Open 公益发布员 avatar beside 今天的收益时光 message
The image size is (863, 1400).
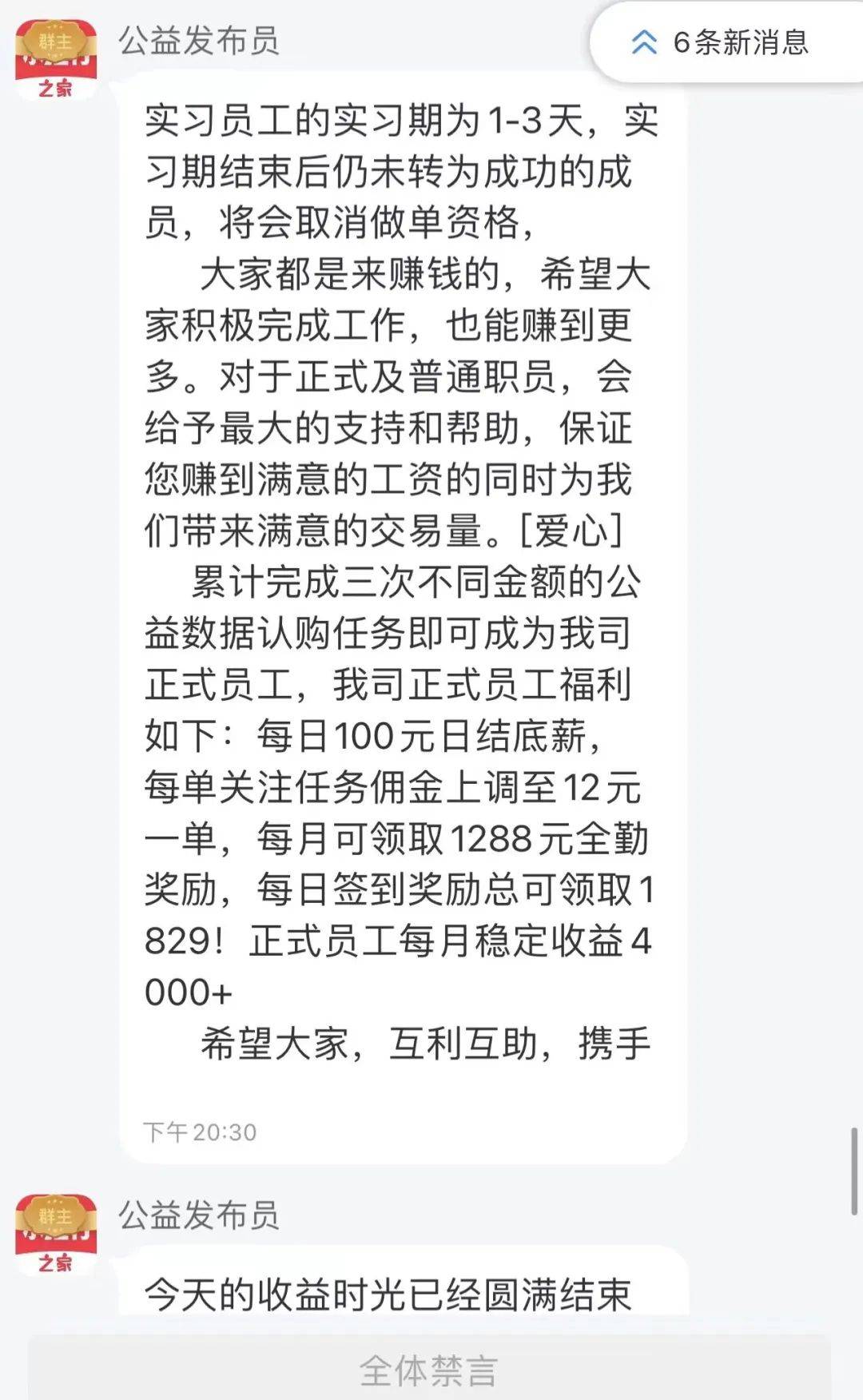(x=56, y=1233)
